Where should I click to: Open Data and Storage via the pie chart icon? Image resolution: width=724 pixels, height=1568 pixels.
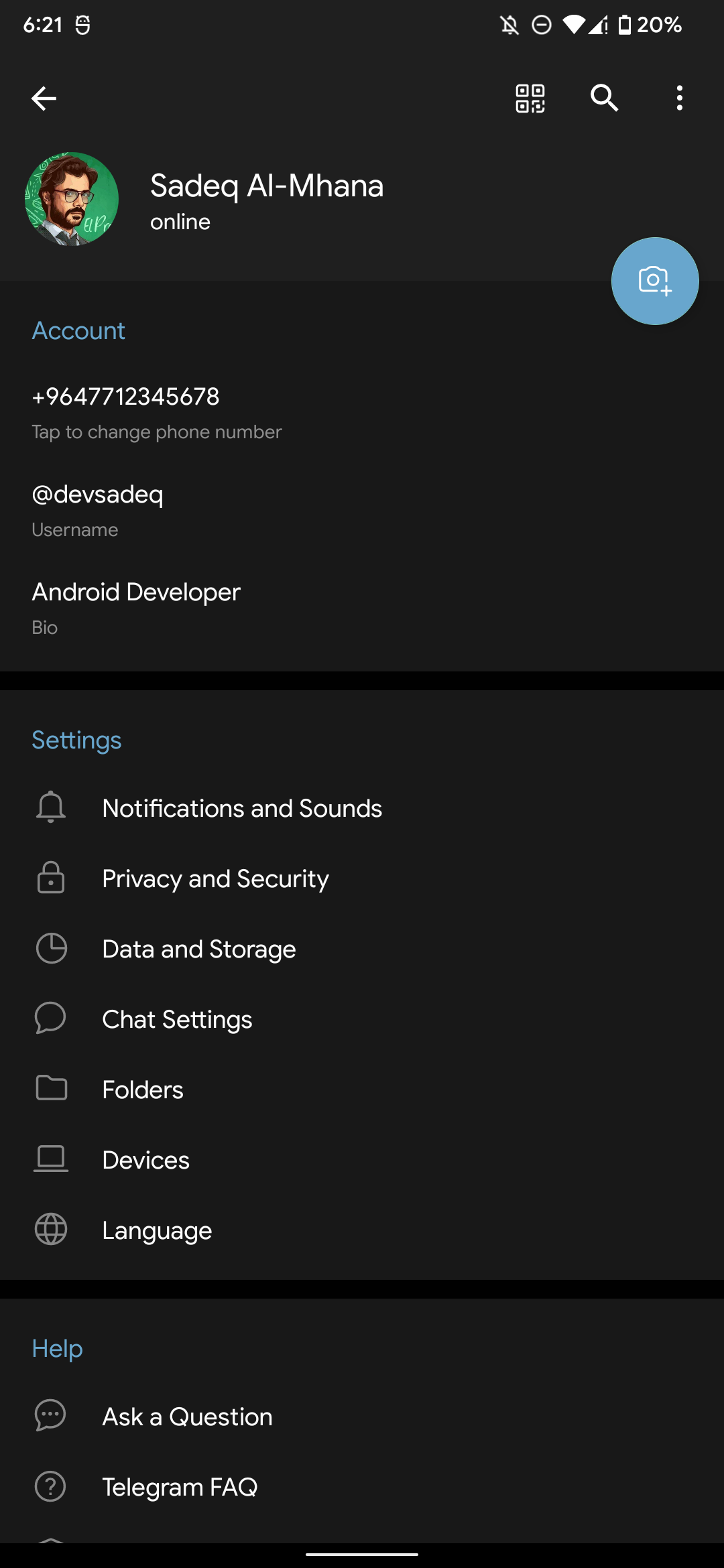point(51,949)
